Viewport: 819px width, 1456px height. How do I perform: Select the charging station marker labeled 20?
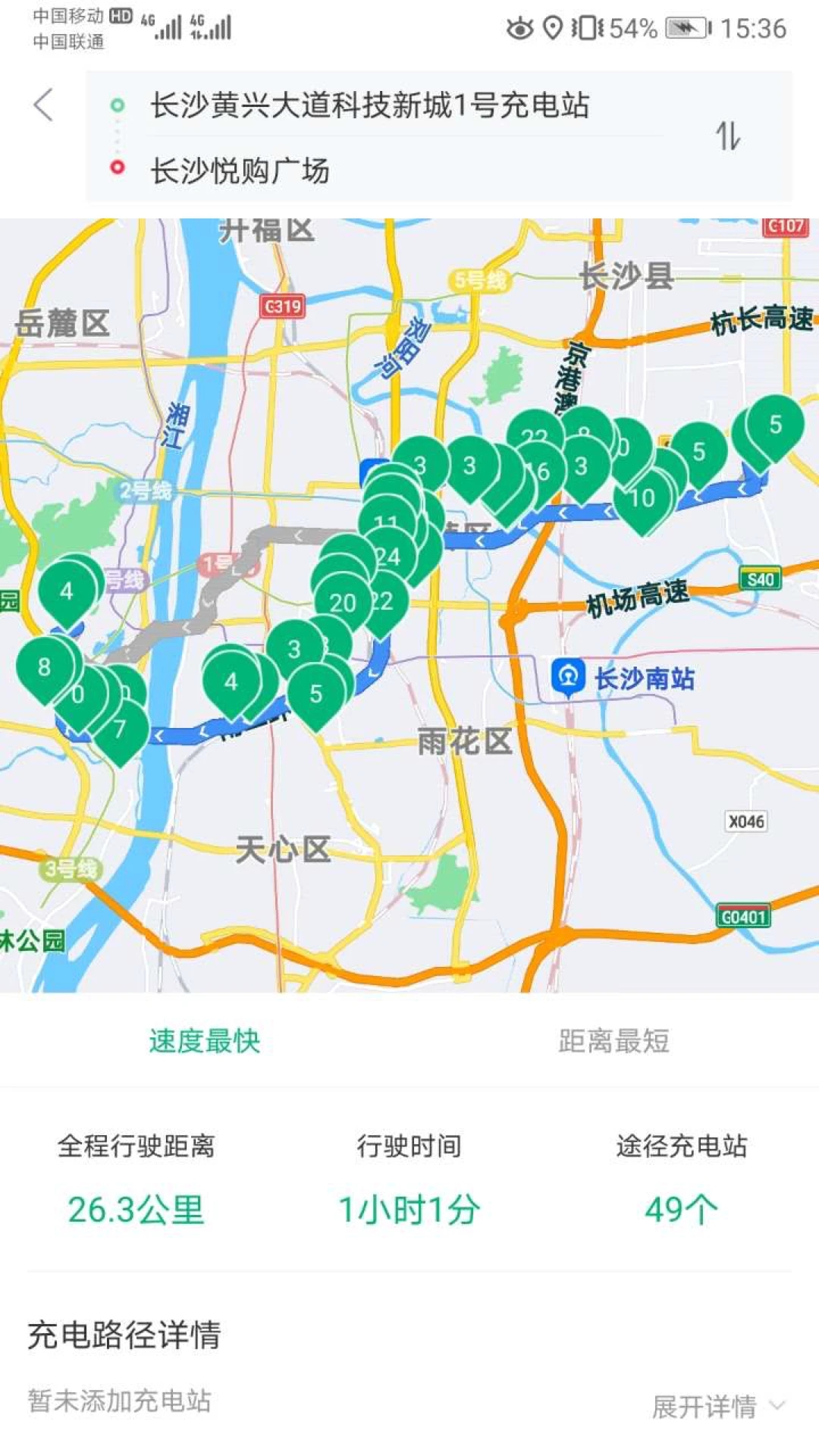pyautogui.click(x=342, y=603)
